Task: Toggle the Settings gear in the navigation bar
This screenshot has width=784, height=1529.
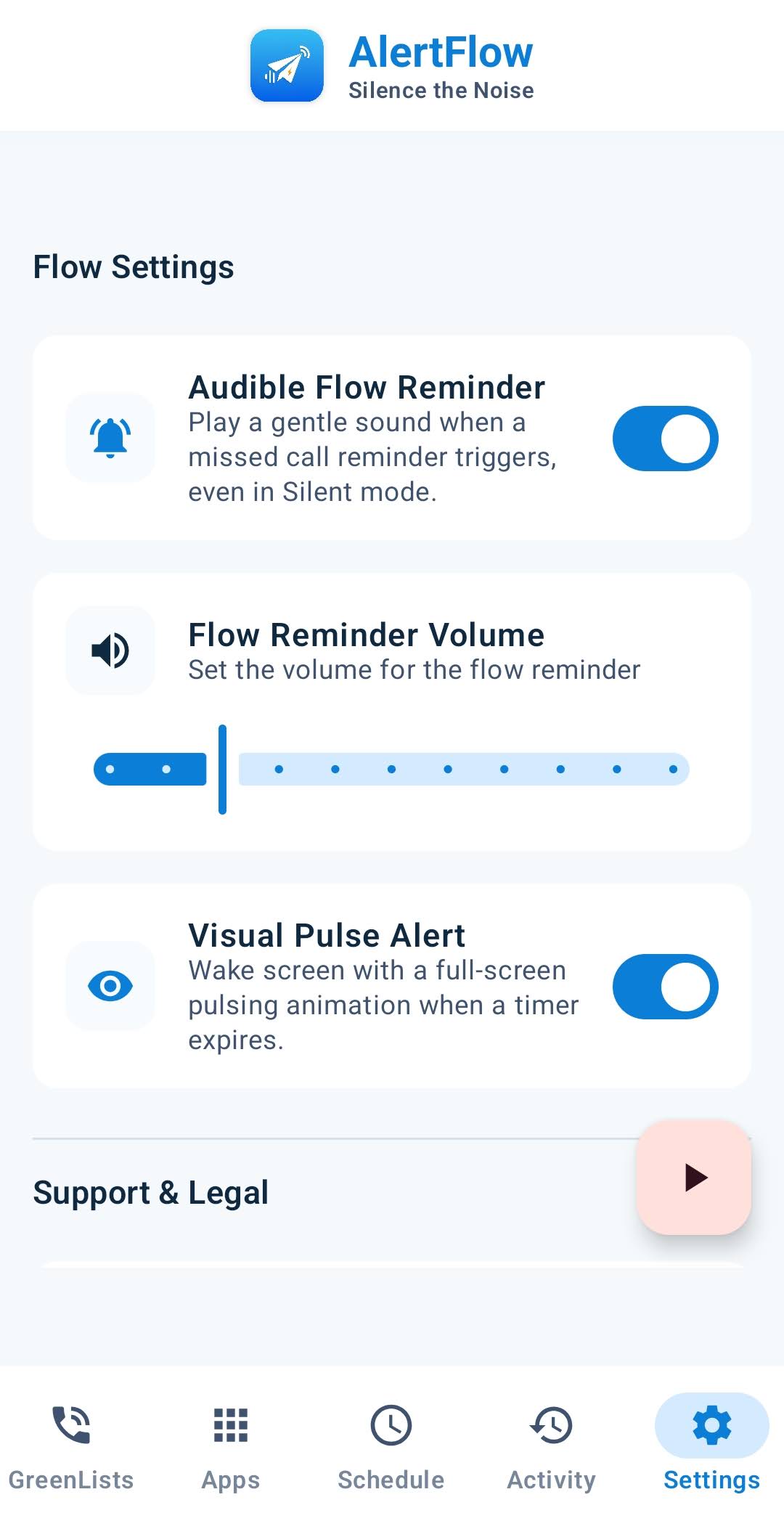Action: 711,1425
